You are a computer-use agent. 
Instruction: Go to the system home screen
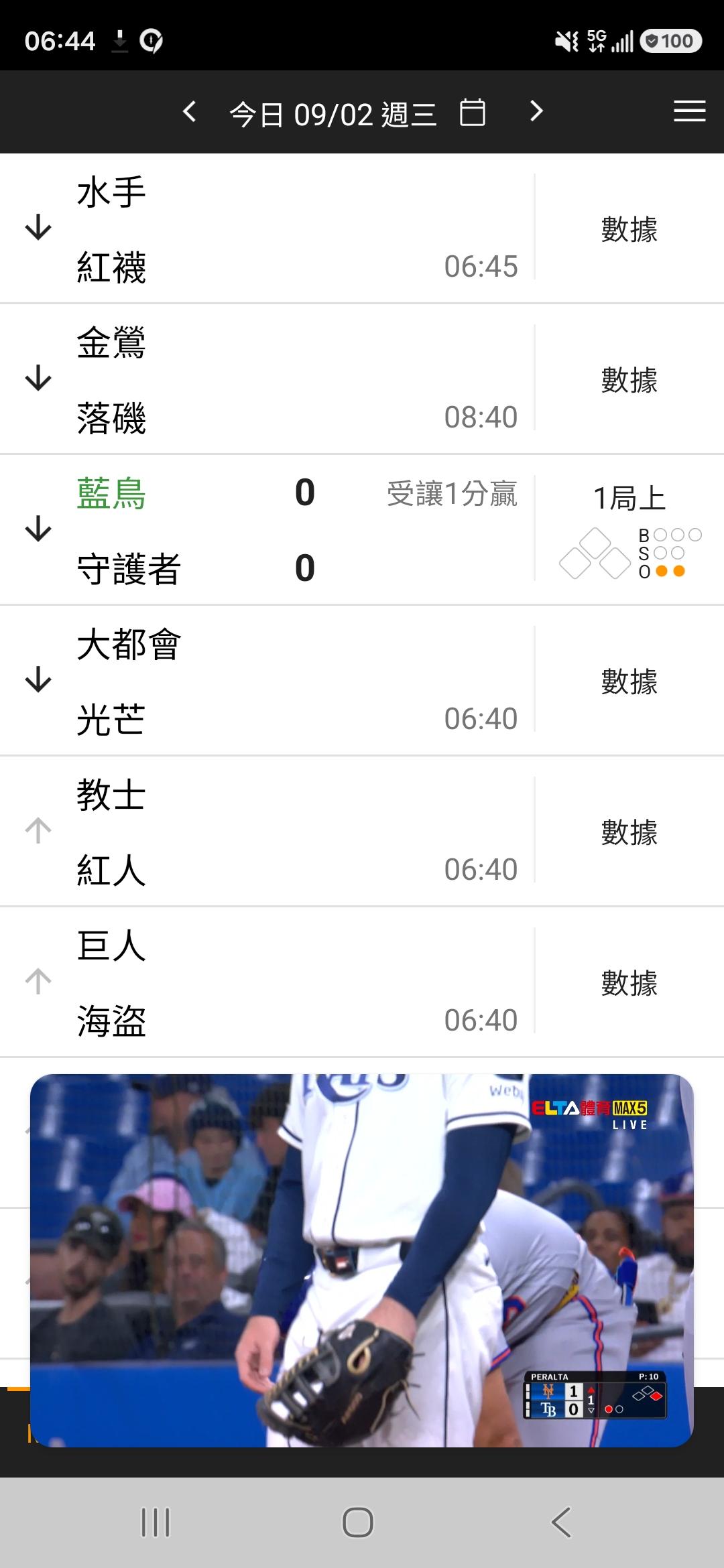tap(357, 1522)
